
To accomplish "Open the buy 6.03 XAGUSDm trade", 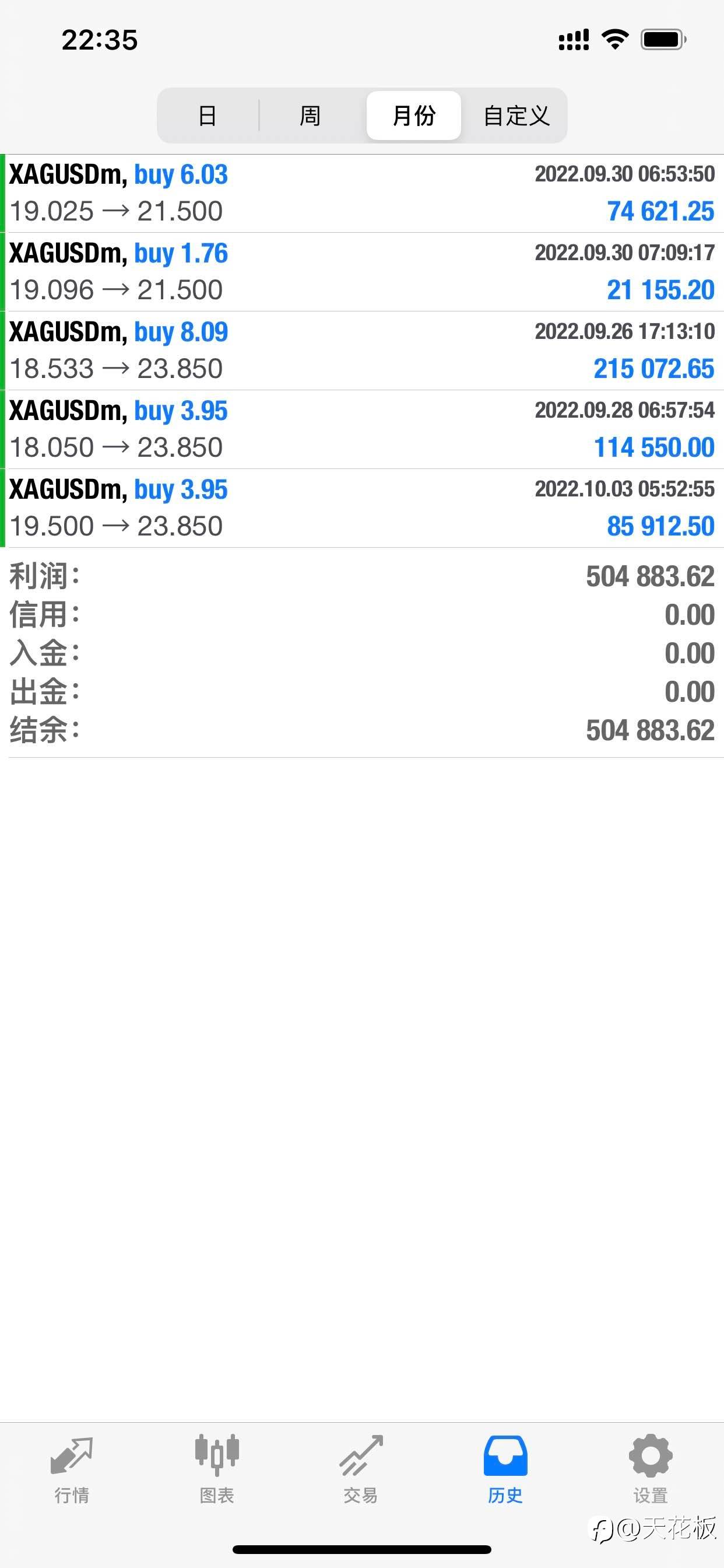I will [x=362, y=194].
